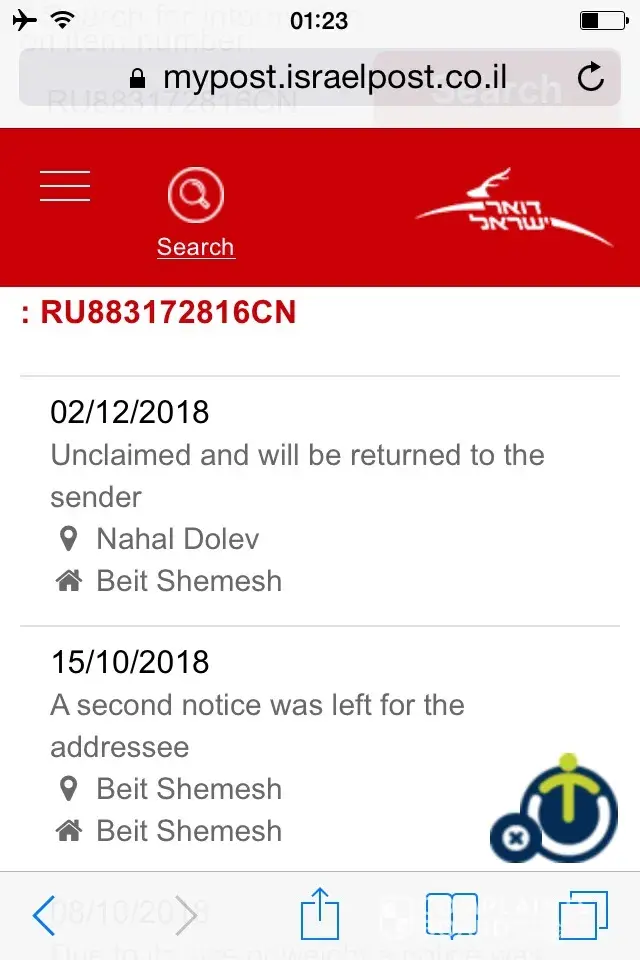Tap the mypost.israelpost.co.il address bar

[x=320, y=77]
